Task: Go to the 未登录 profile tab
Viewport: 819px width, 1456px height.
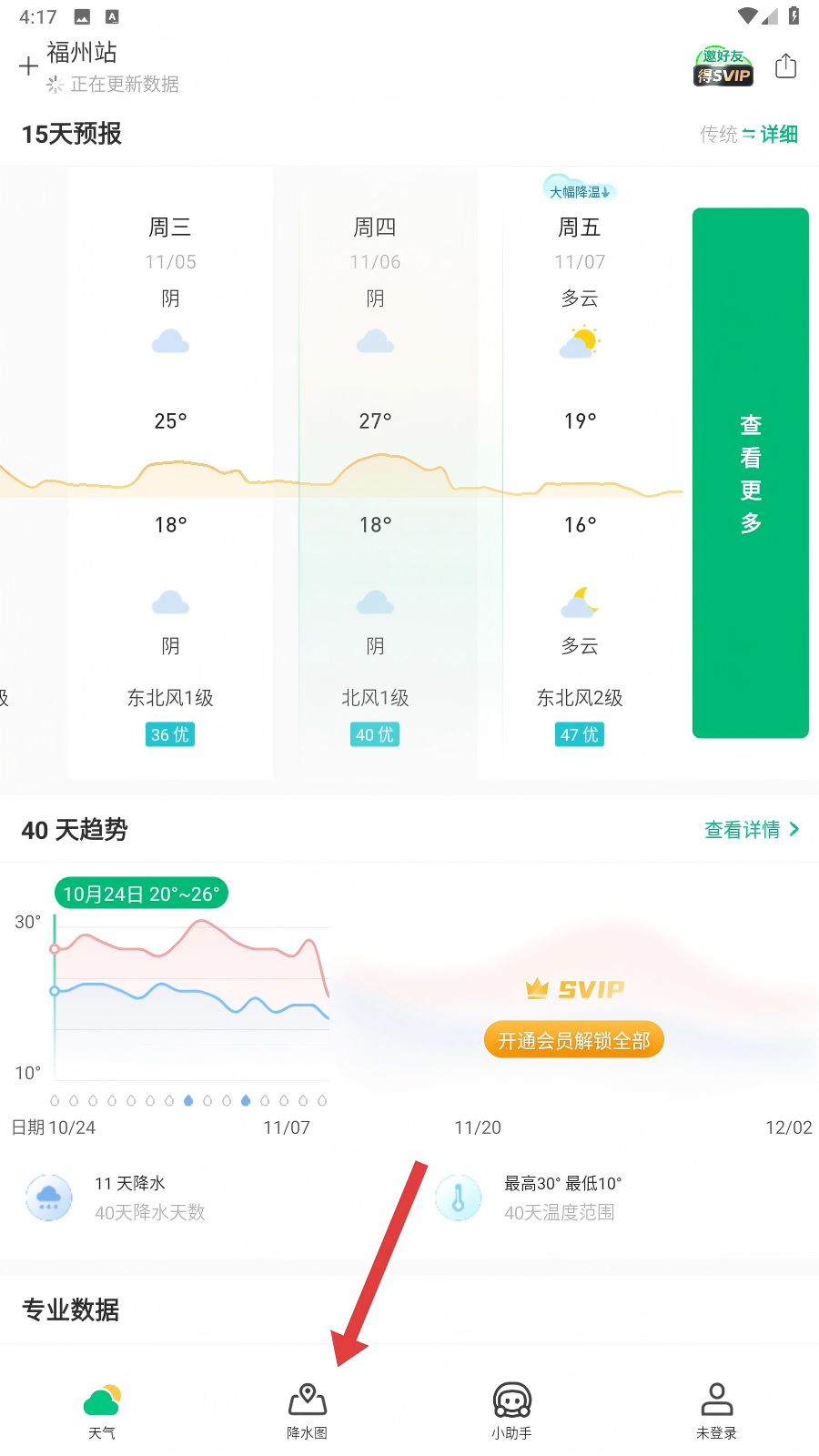Action: point(716,1410)
